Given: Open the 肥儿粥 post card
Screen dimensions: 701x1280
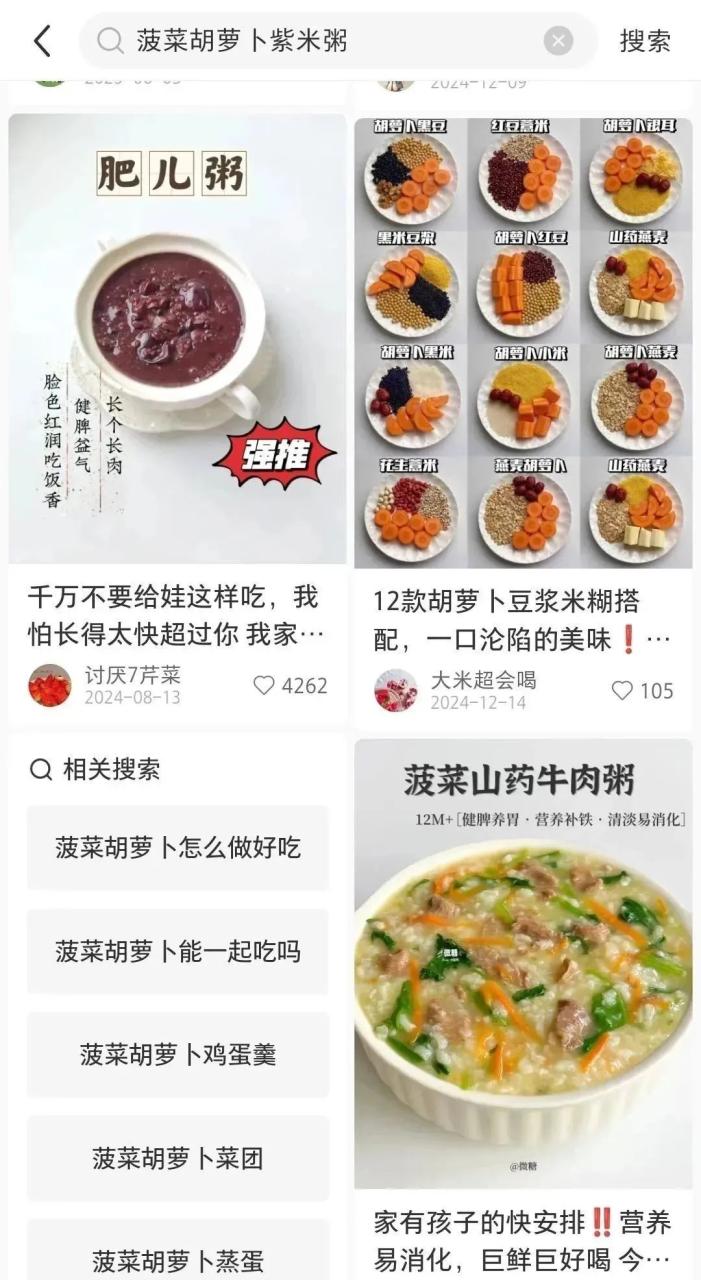Looking at the screenshot, I should point(178,340).
